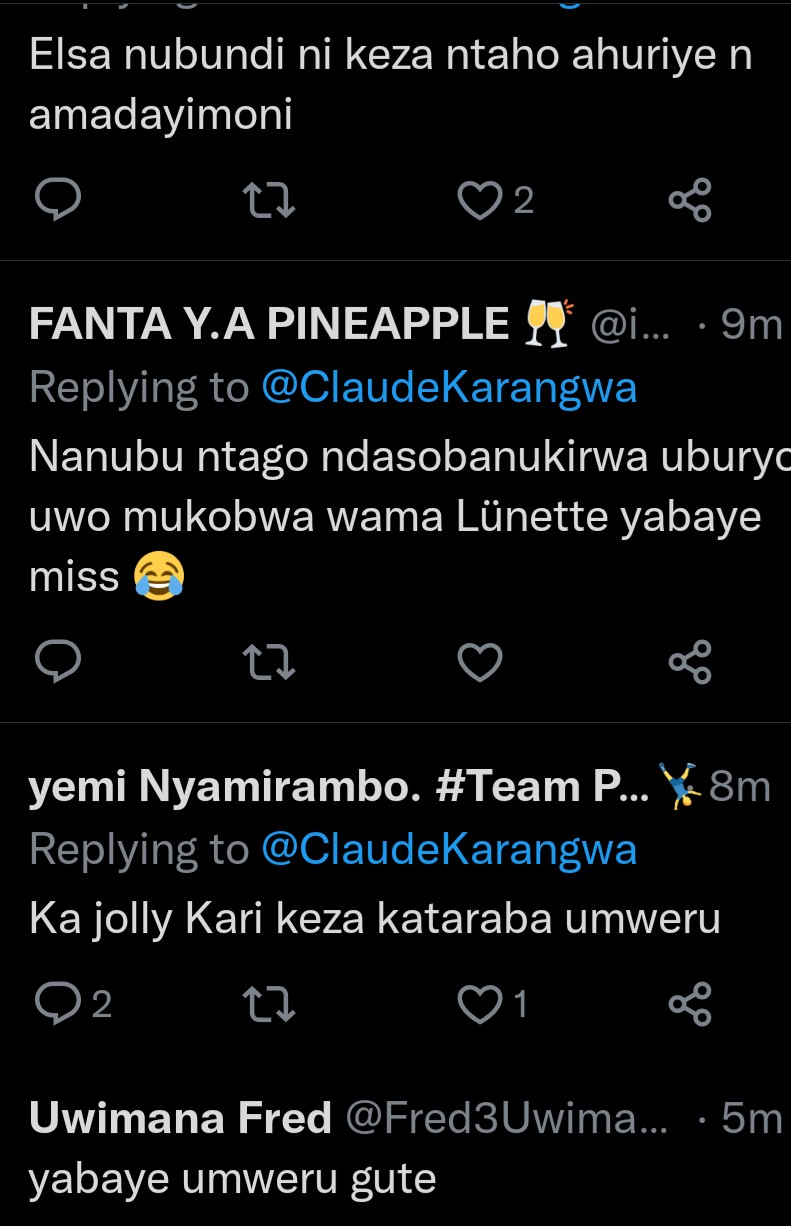This screenshot has width=791, height=1226.
Task: Open @ClaudeKarangwa mention in yemi's reply
Action: 448,849
